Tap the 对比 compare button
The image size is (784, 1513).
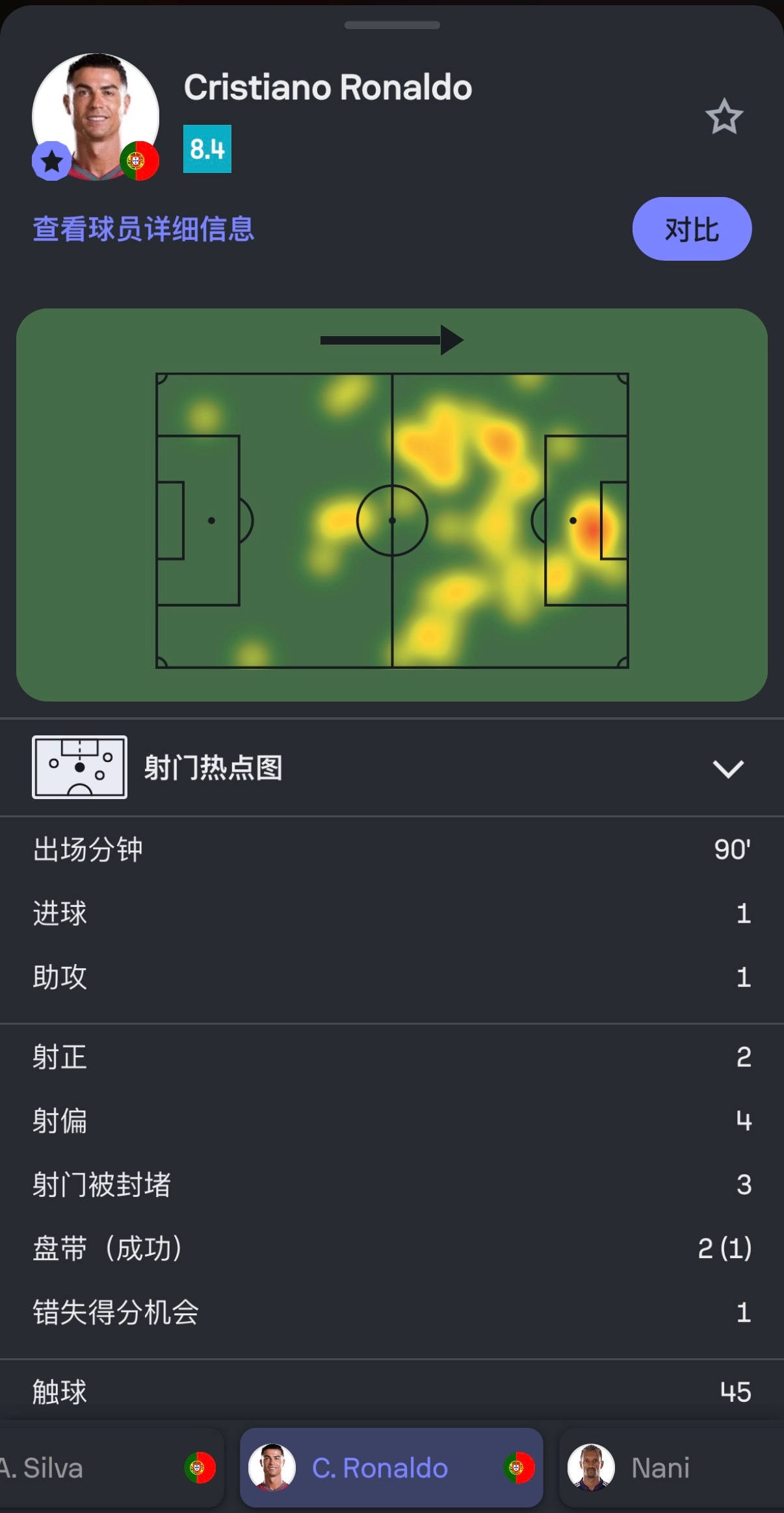point(692,229)
